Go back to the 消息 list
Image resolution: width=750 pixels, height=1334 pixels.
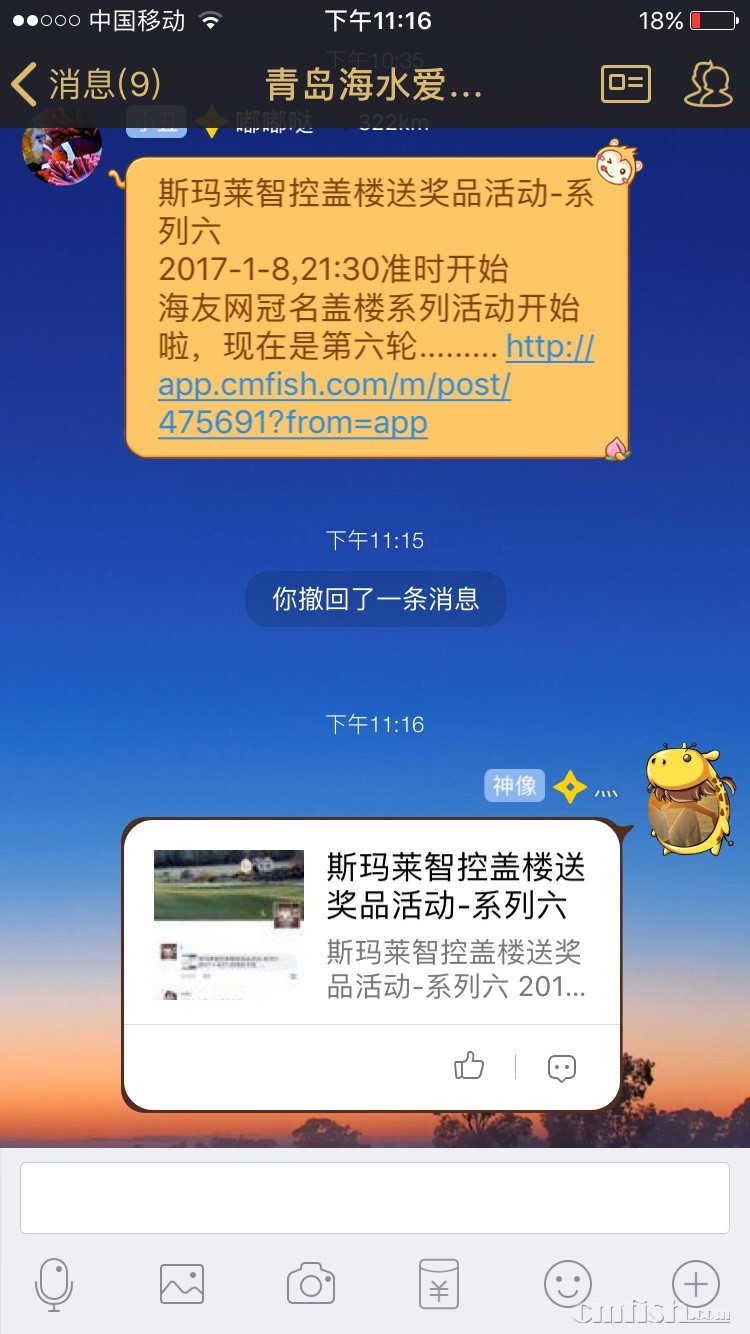tap(85, 84)
